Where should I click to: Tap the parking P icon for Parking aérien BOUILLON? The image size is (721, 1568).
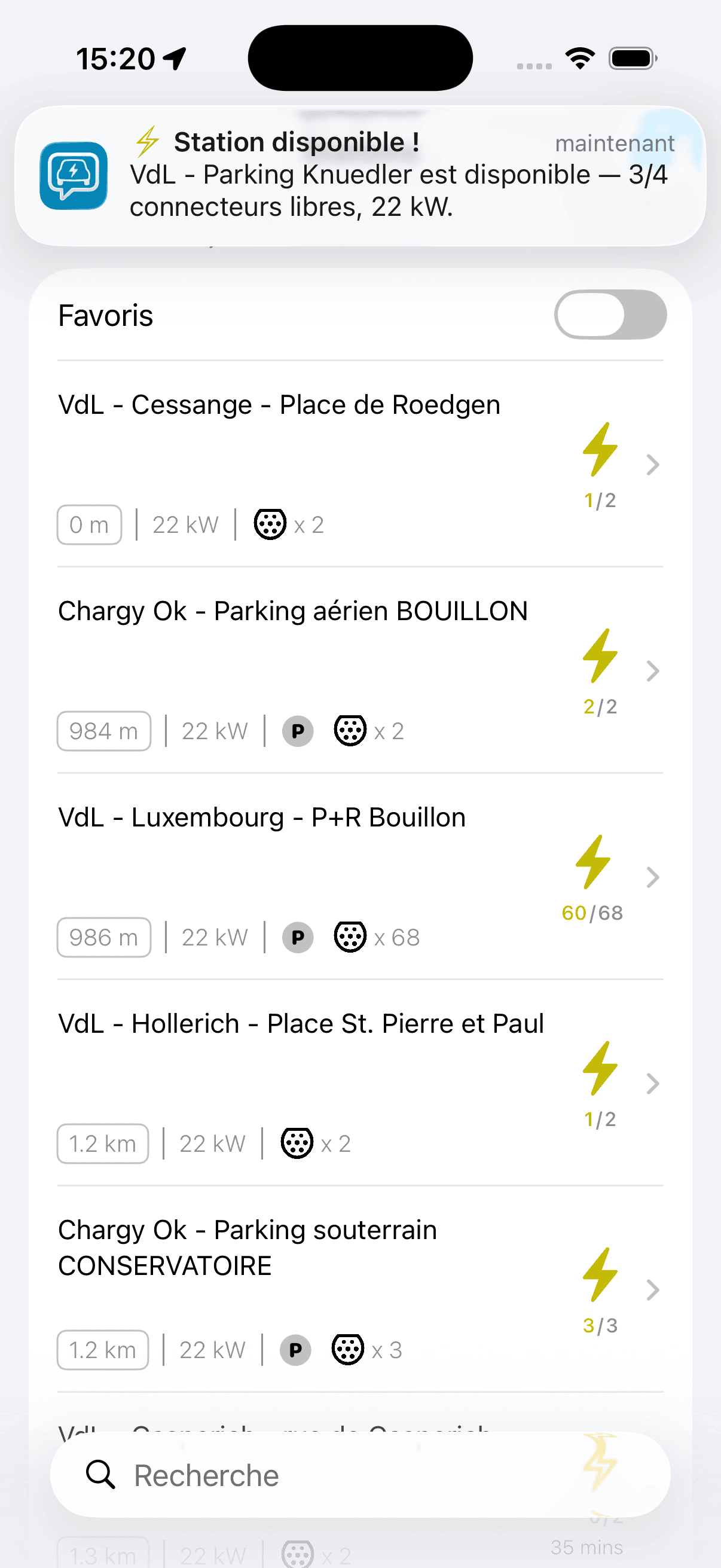(x=297, y=730)
